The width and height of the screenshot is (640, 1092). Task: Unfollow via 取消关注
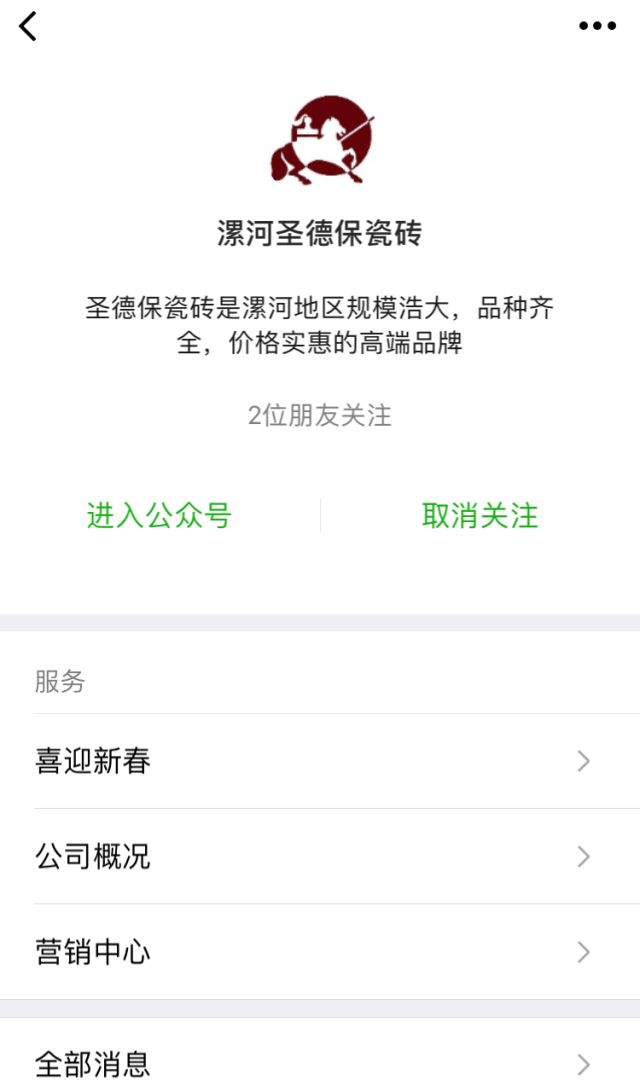coord(480,516)
